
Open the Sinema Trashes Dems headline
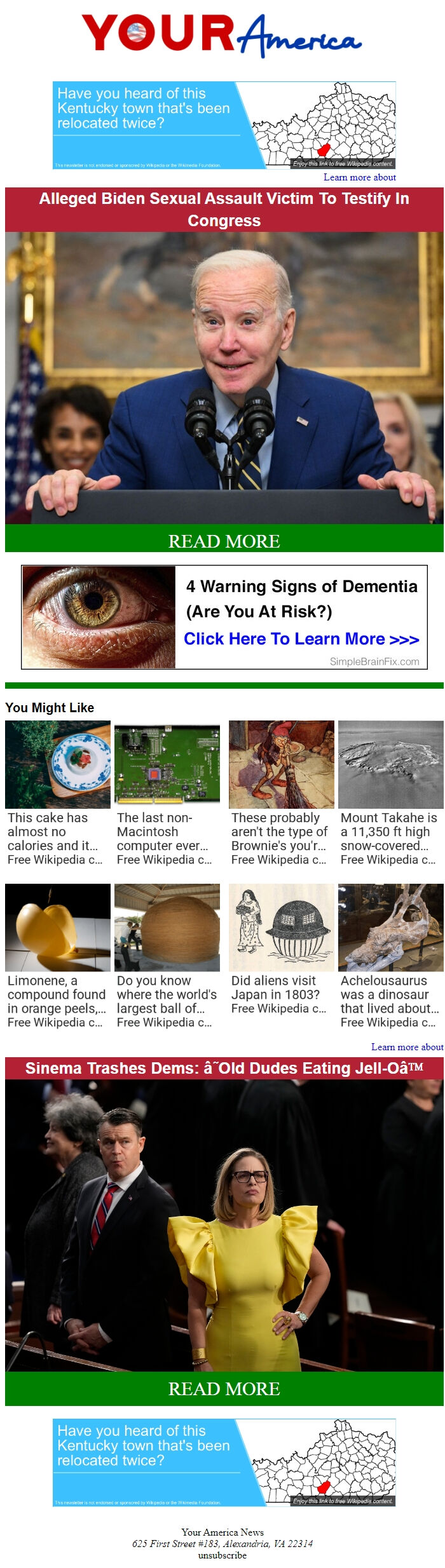click(x=224, y=1069)
